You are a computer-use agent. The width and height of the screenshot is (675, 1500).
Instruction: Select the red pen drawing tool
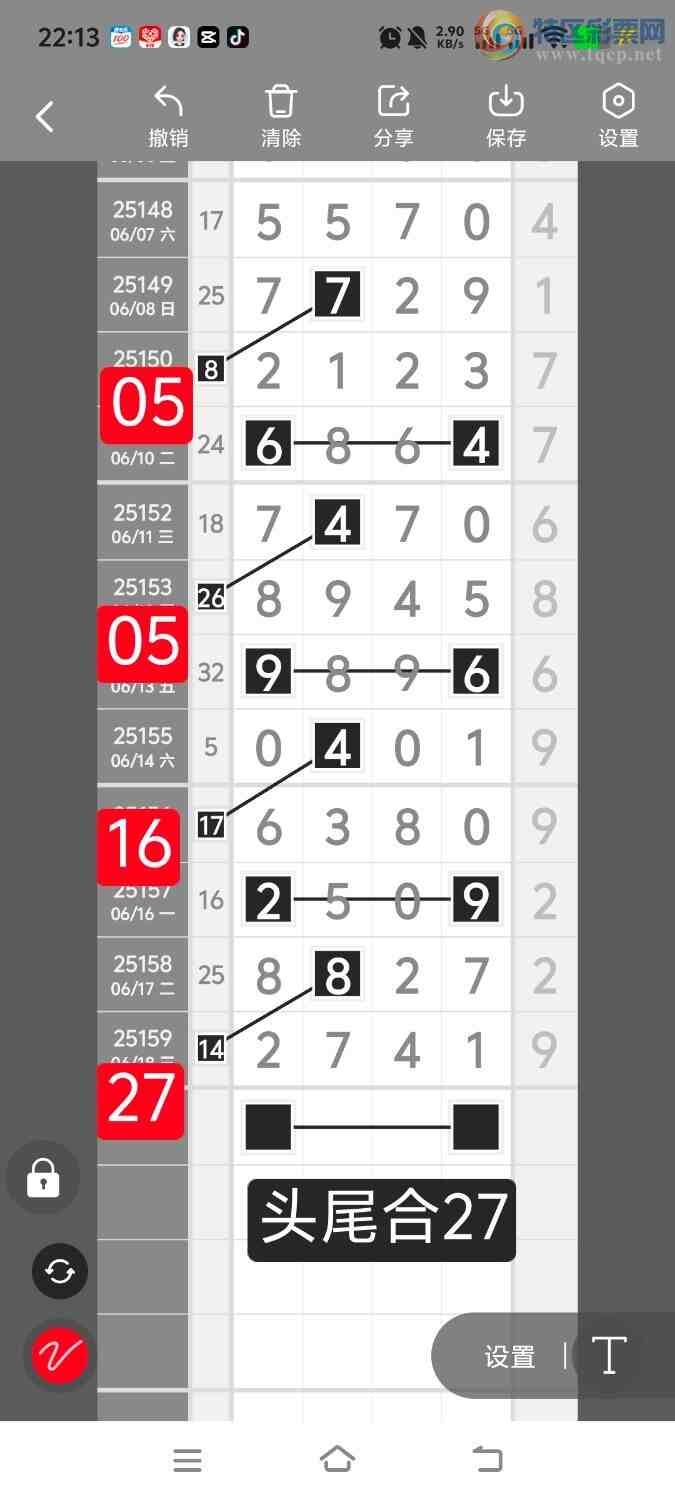pyautogui.click(x=60, y=1356)
